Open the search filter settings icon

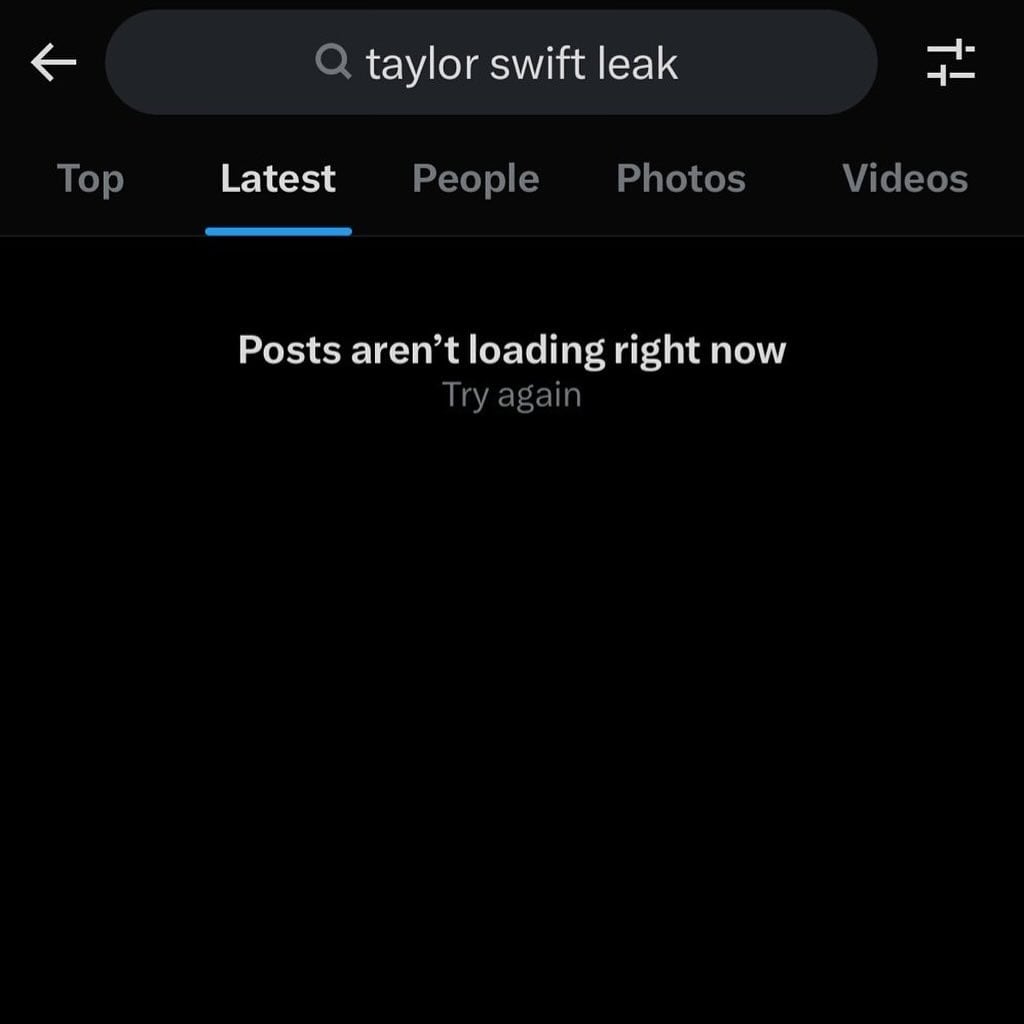pyautogui.click(x=950, y=63)
